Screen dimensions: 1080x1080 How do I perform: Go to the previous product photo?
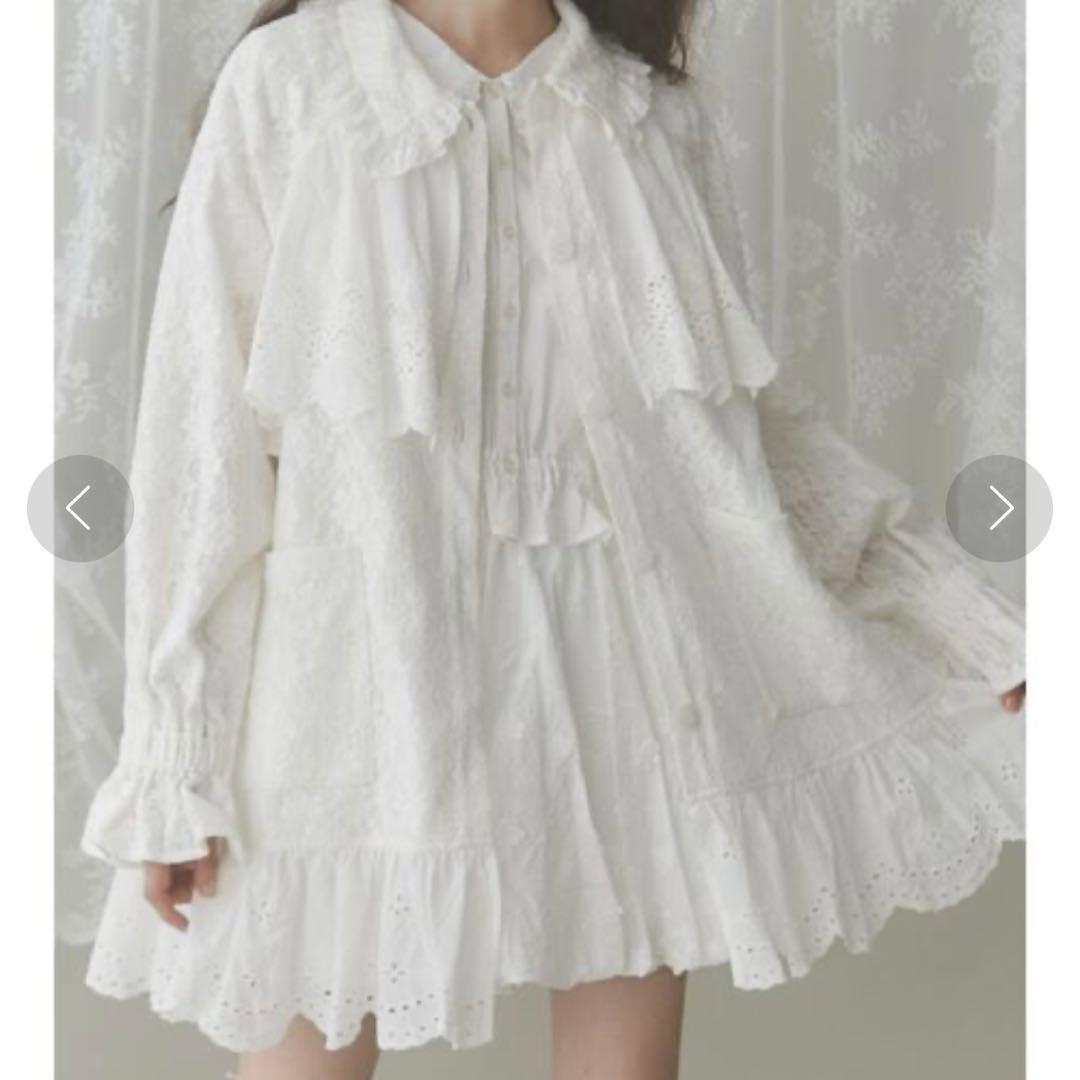(80, 508)
